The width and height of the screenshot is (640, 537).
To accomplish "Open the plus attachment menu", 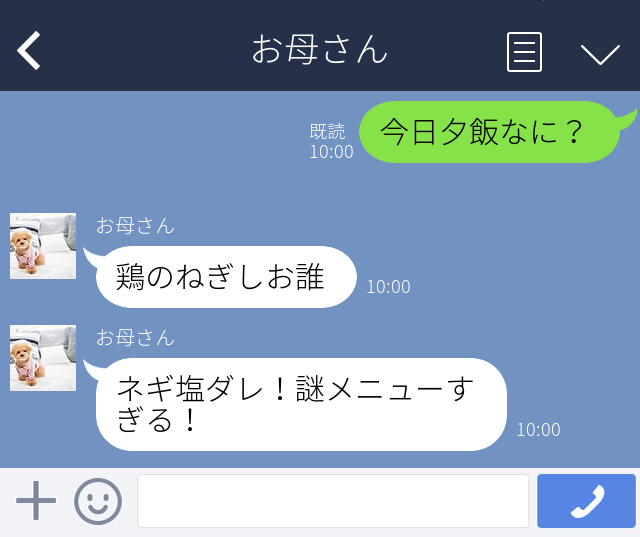I will (36, 500).
